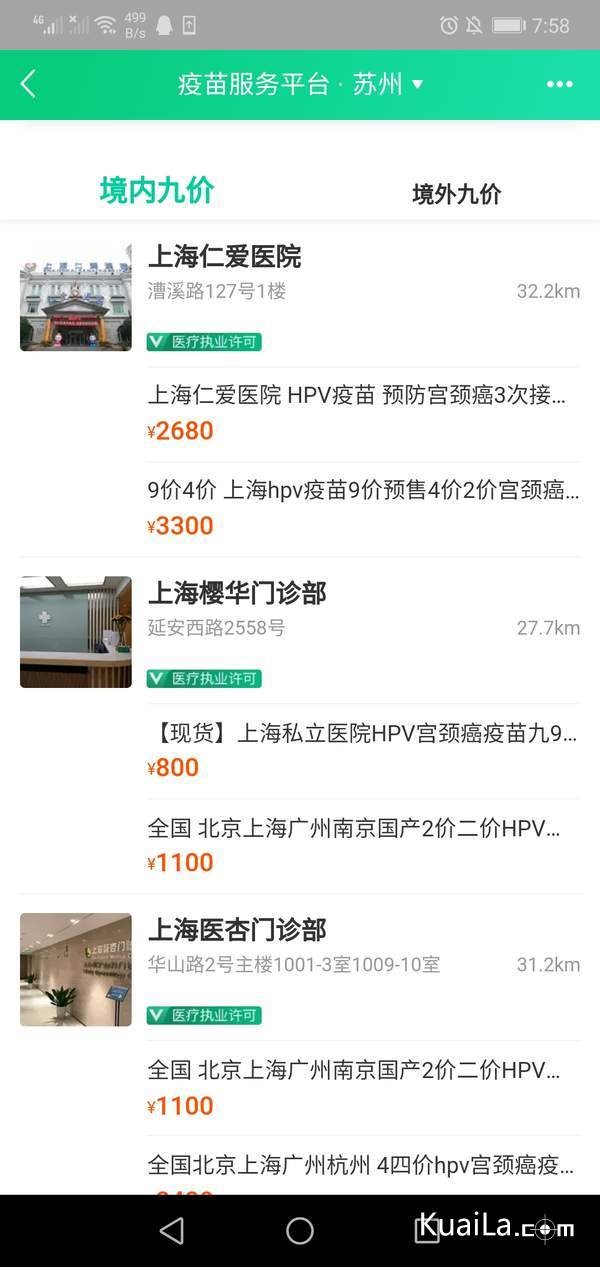The image size is (600, 1267).
Task: Tap the system back button
Action: tap(172, 1230)
